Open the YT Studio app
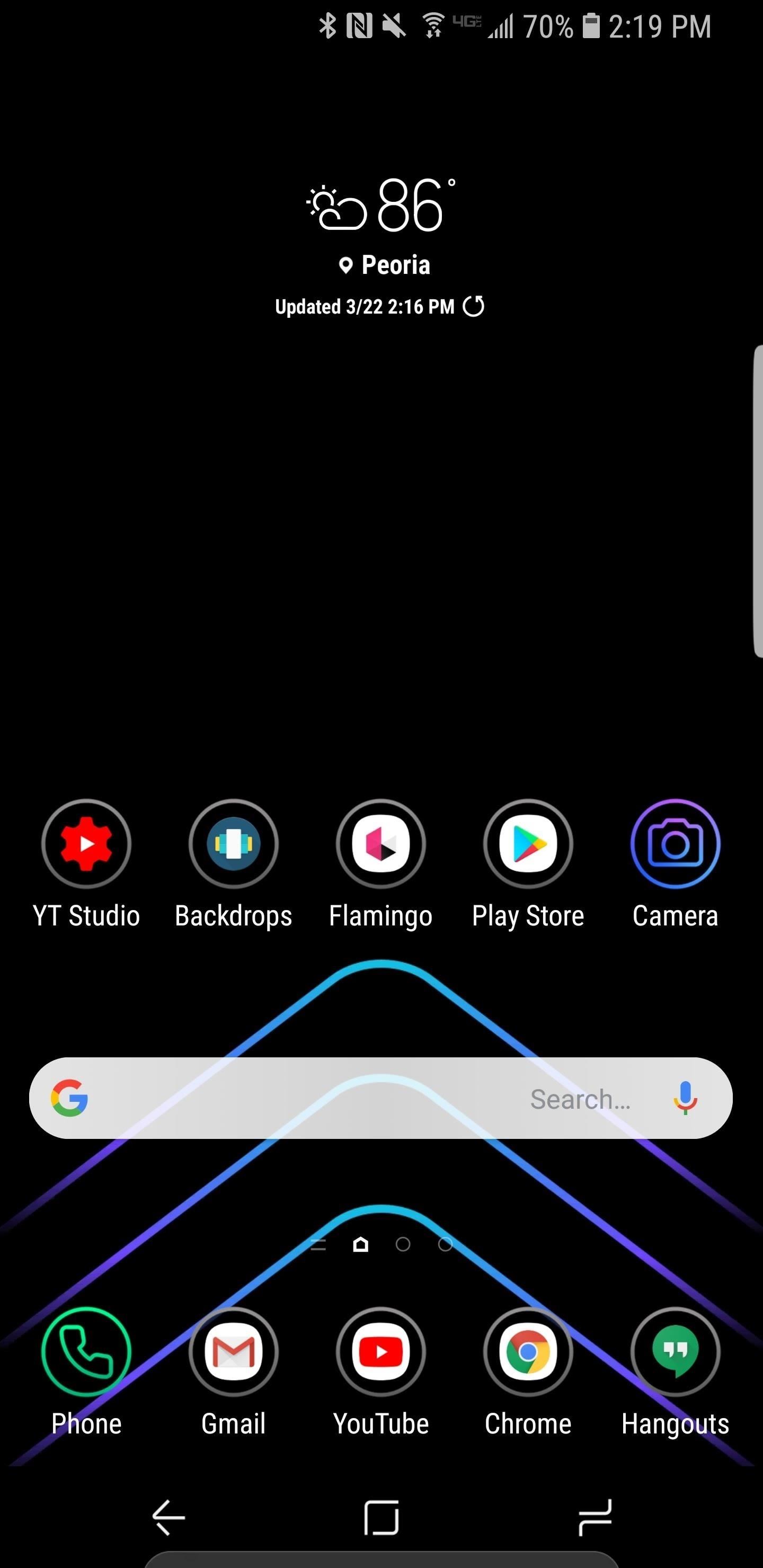 pyautogui.click(x=86, y=844)
